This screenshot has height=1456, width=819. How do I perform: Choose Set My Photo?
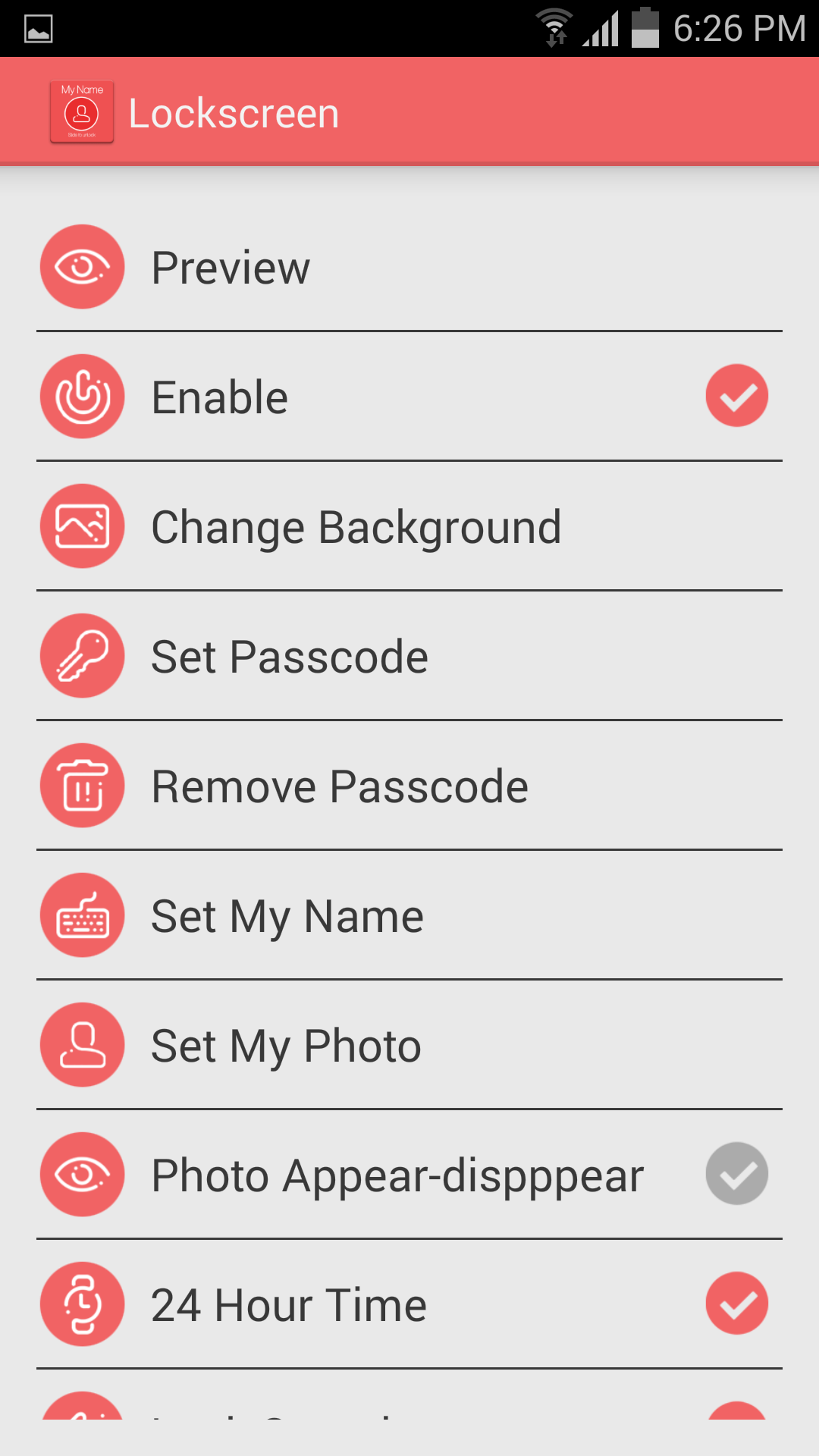tap(286, 1046)
